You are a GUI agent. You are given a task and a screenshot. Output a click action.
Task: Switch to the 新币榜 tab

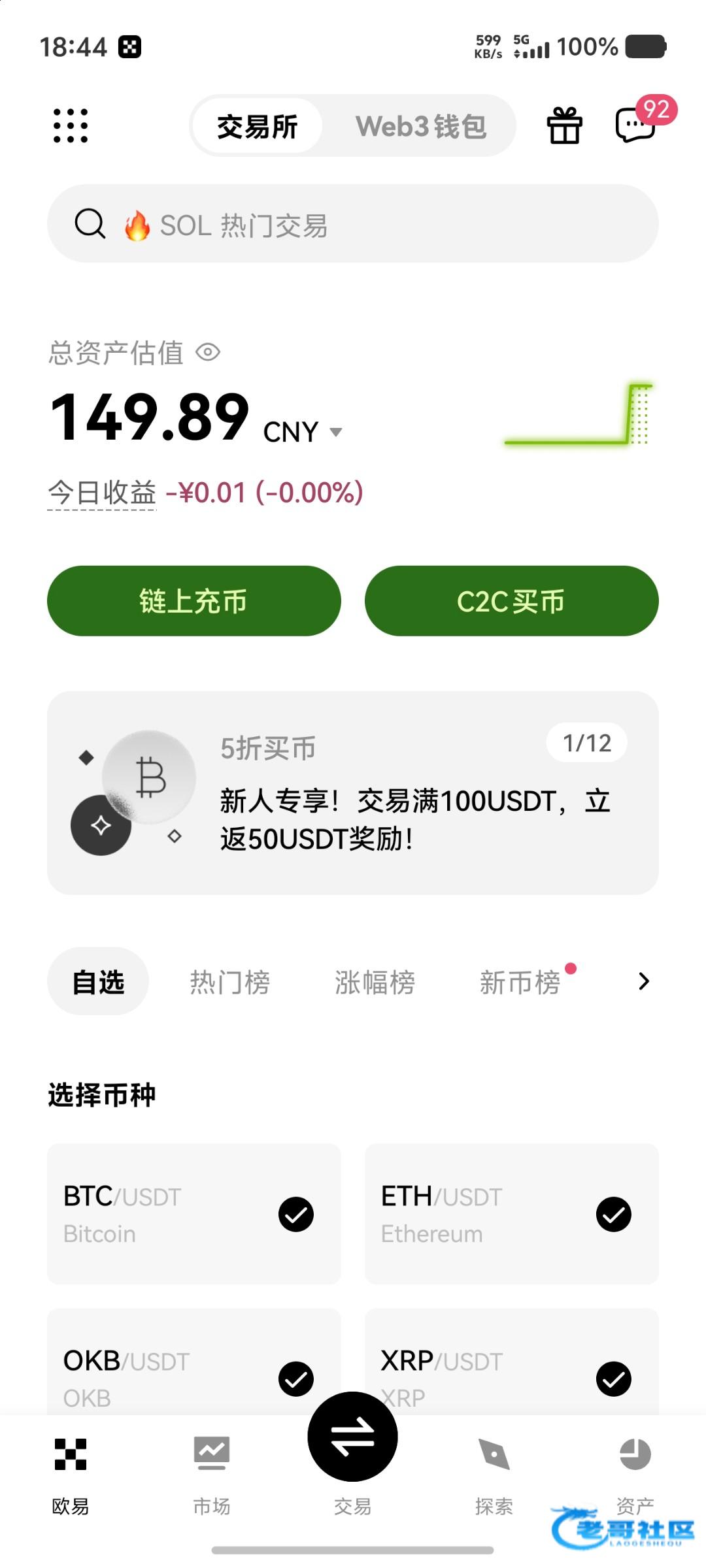point(520,982)
